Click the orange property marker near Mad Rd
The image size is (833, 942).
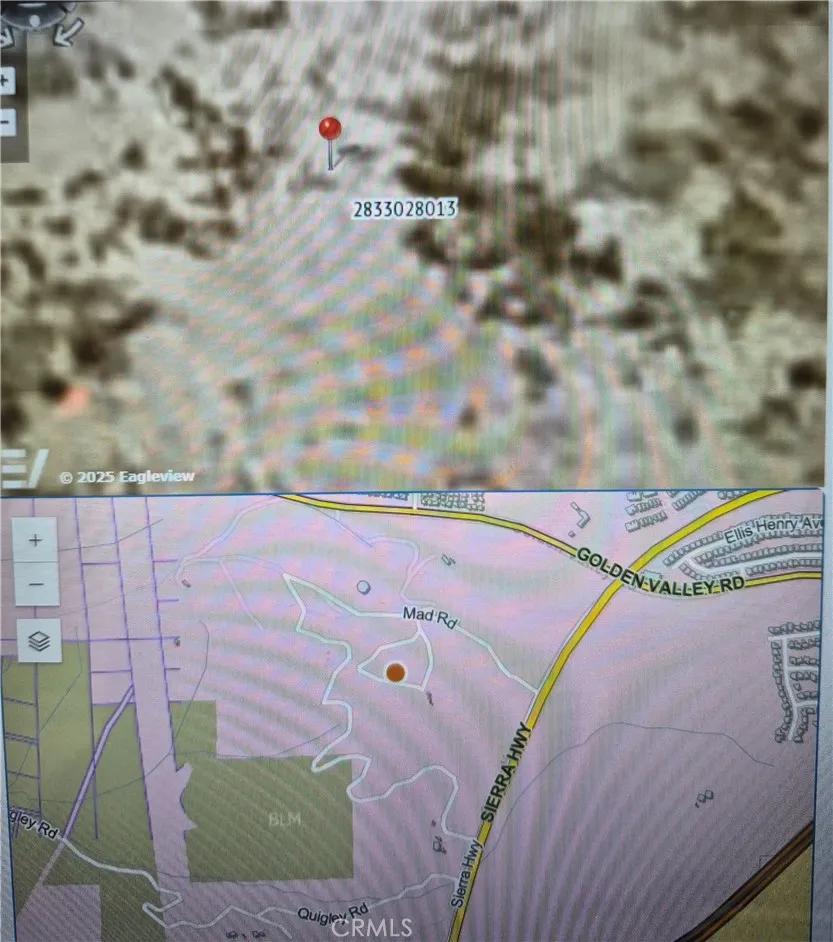pyautogui.click(x=396, y=674)
